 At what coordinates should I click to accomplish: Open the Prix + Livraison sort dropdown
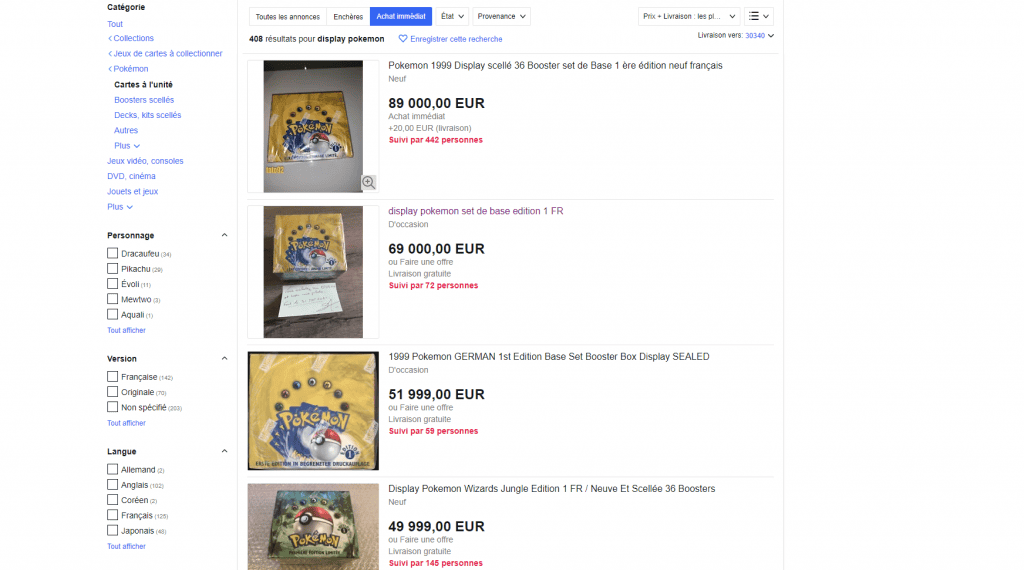tap(689, 16)
